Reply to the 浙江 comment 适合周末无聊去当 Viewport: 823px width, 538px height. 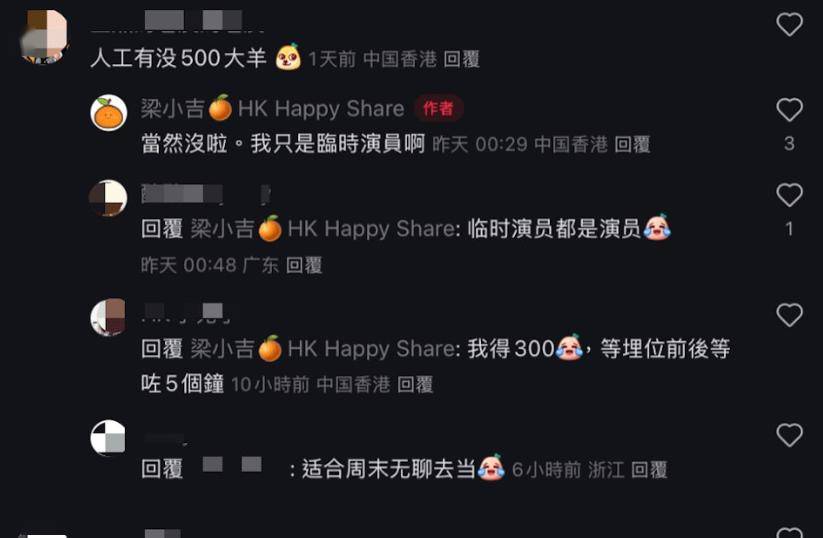point(649,469)
